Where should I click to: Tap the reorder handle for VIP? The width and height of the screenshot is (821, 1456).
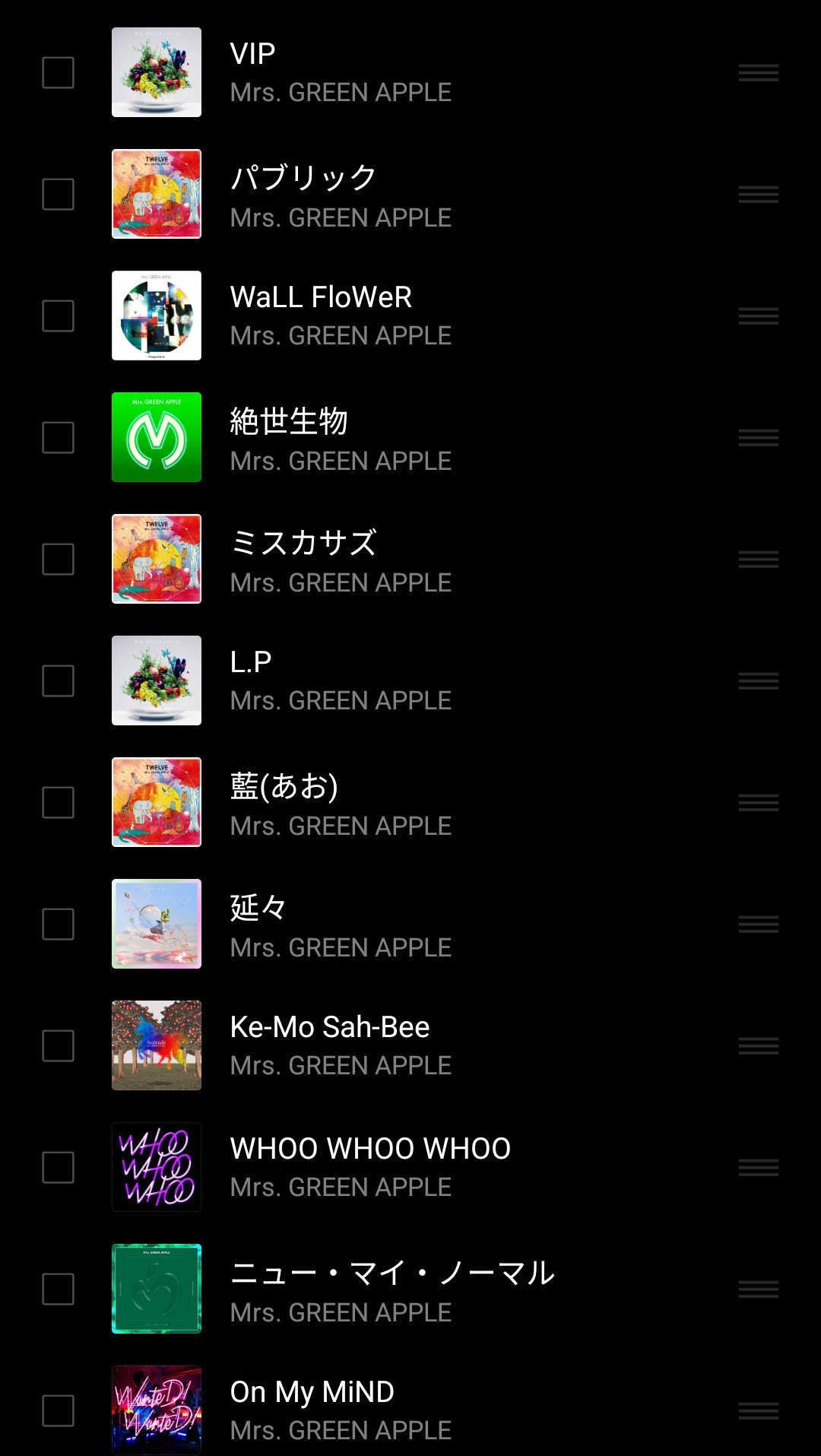click(x=758, y=73)
